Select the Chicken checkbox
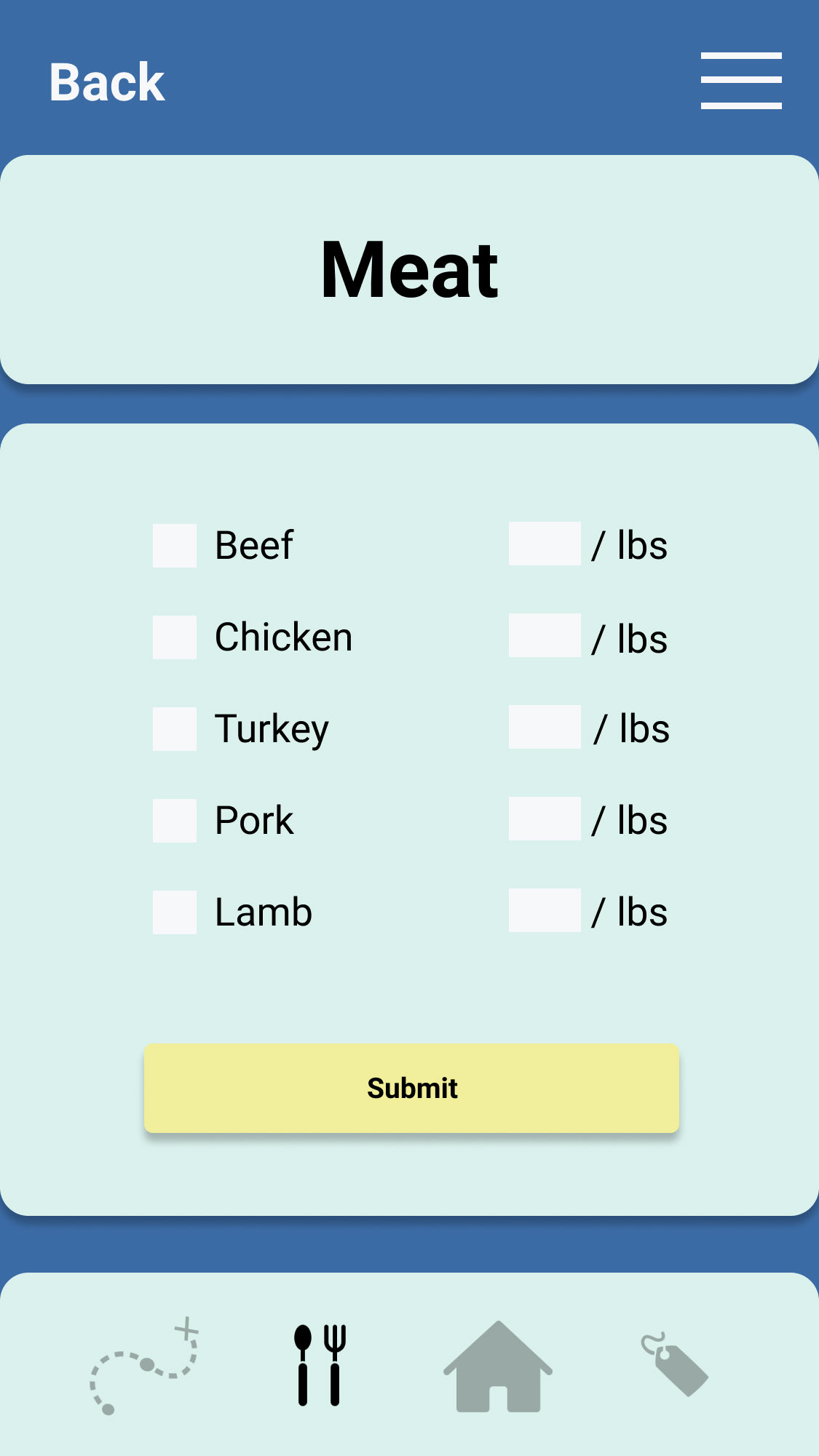 (x=175, y=637)
